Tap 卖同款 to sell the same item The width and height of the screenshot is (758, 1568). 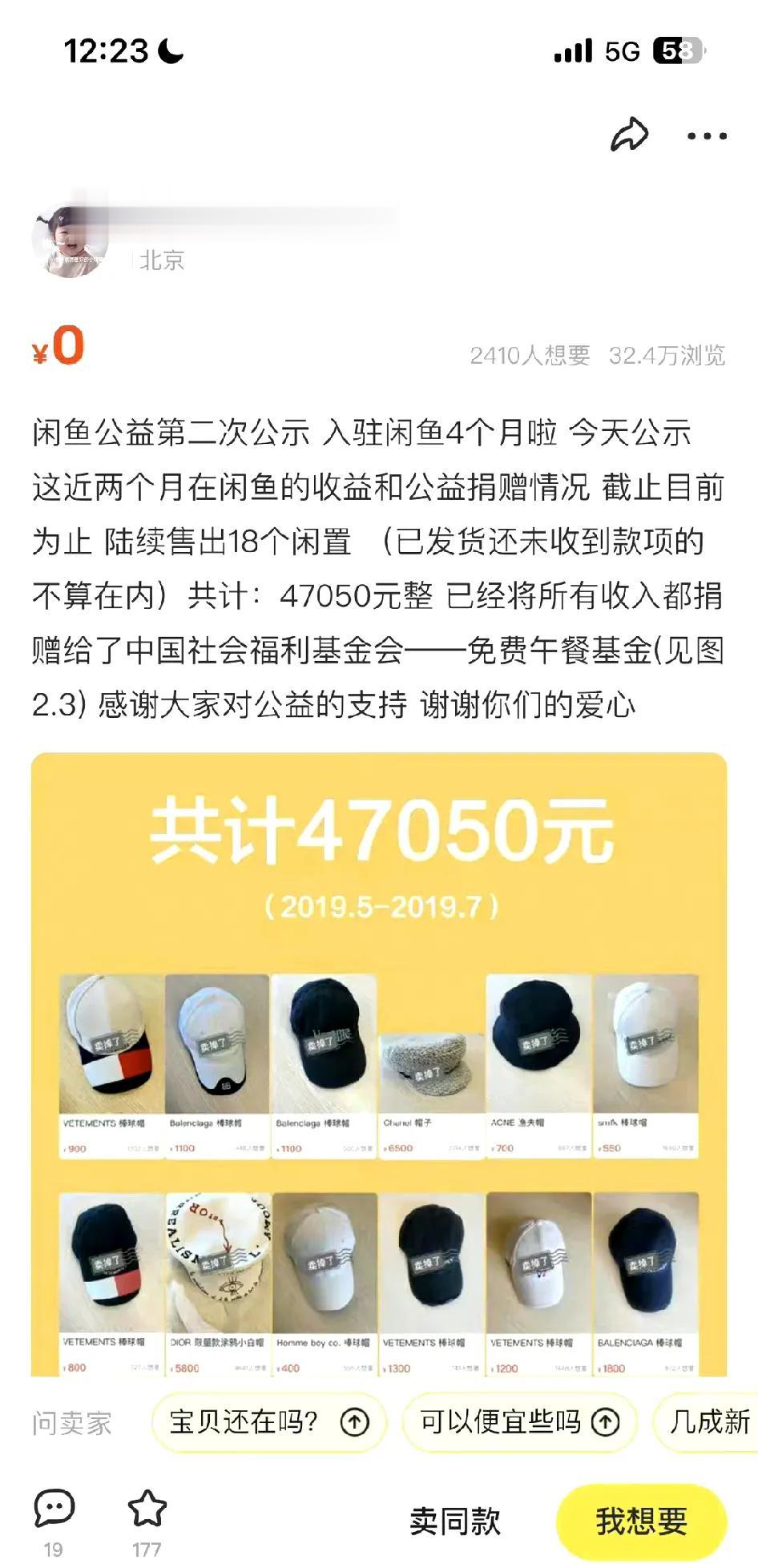pos(455,1521)
